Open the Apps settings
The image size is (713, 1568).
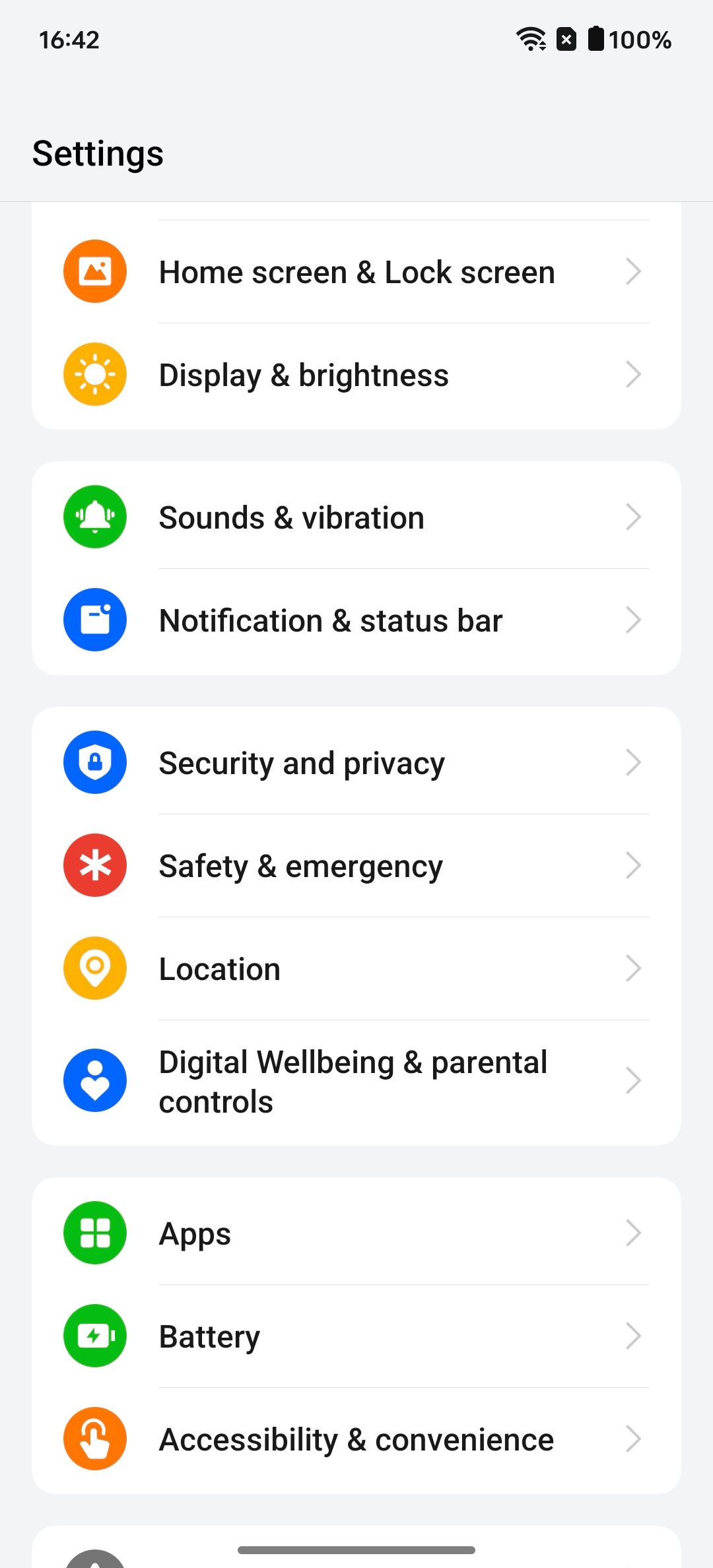click(x=356, y=1233)
